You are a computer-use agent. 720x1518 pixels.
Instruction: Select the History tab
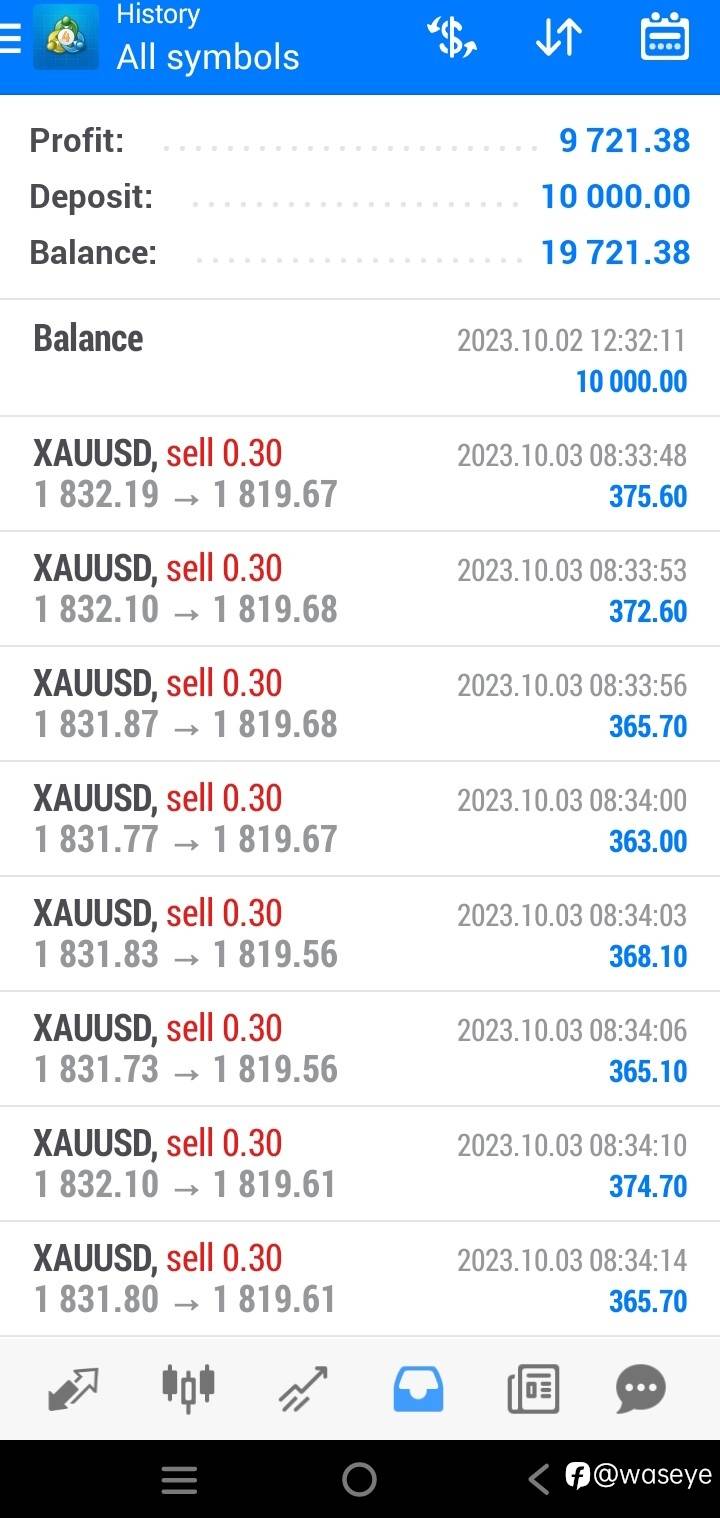tap(418, 1388)
